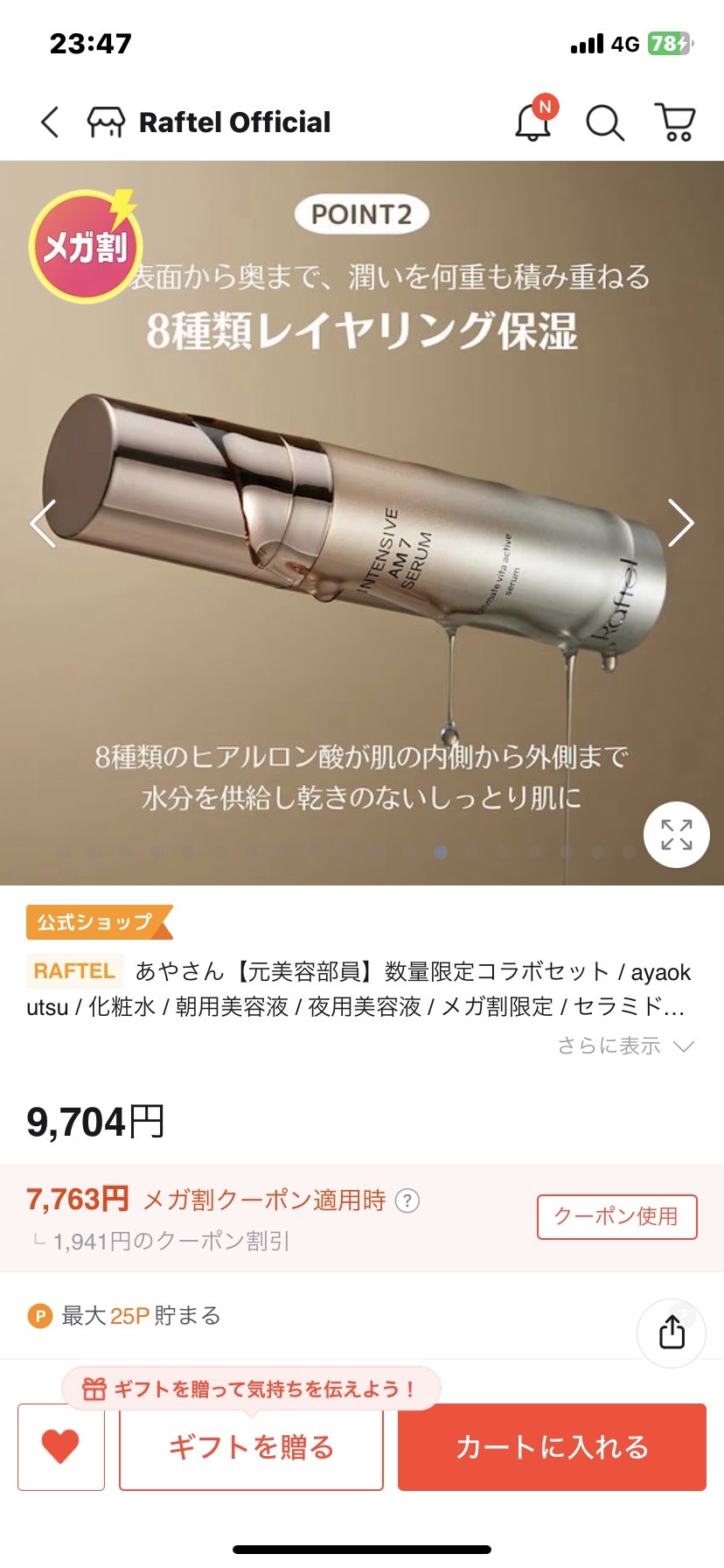Toggle the heart favorite button
Screen dimensions: 724x1568
tap(61, 1446)
